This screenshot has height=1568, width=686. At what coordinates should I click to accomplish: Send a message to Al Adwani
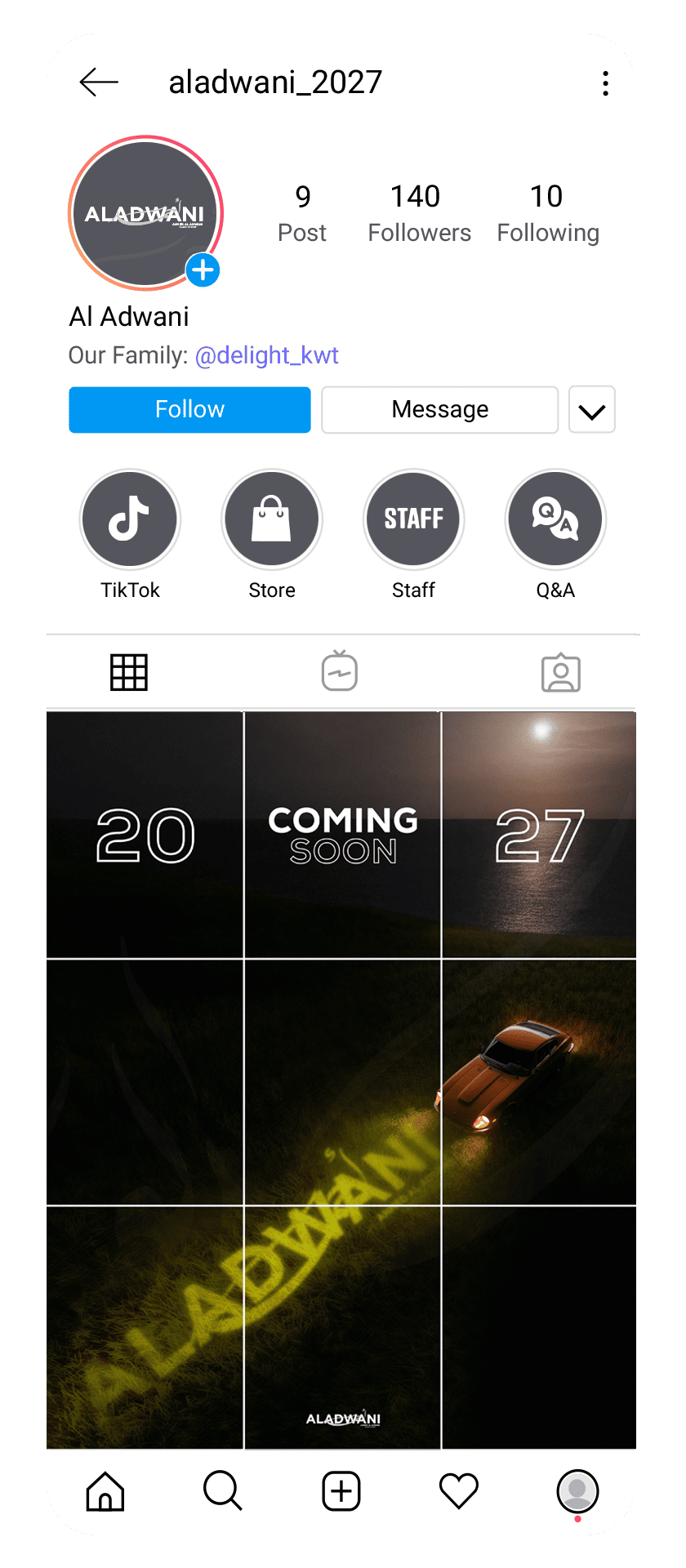(x=439, y=410)
